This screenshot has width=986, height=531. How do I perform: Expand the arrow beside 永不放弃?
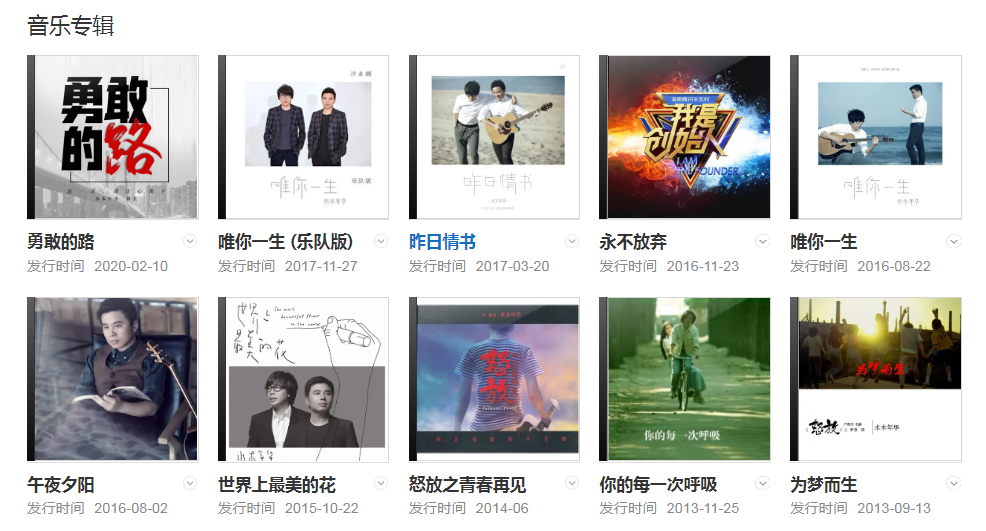coord(762,241)
